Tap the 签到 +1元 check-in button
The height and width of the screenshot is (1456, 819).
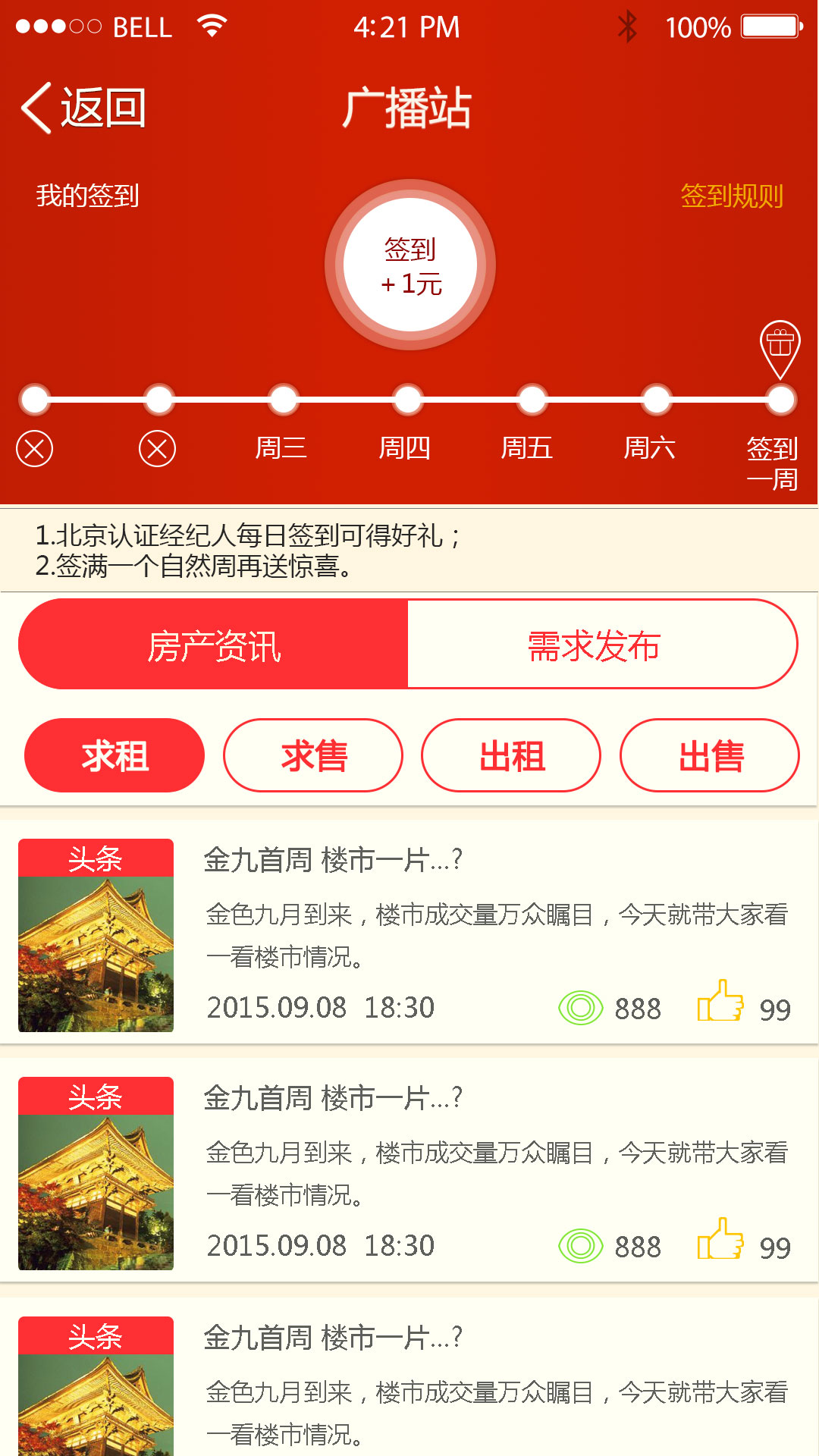click(x=410, y=265)
